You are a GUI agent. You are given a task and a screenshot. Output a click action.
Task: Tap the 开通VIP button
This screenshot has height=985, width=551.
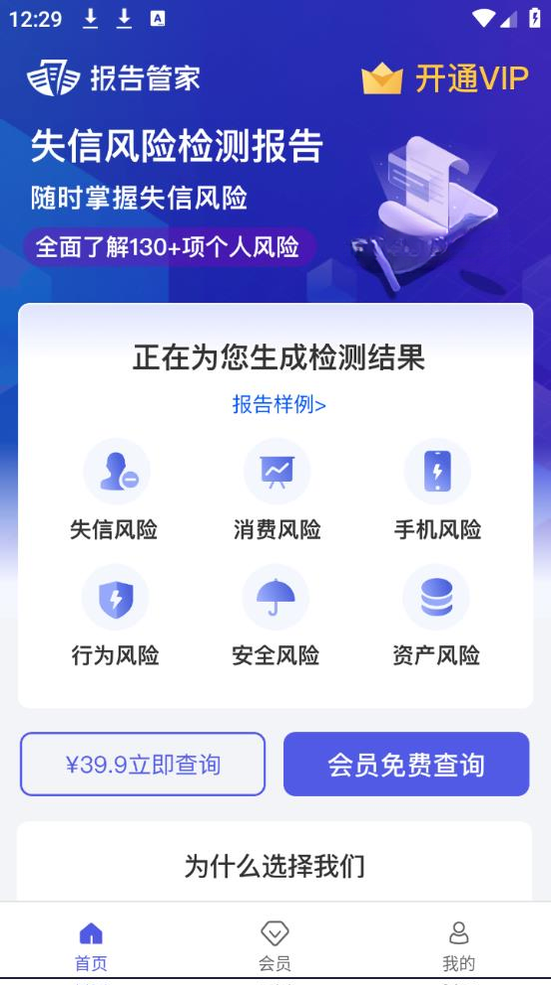click(x=445, y=79)
